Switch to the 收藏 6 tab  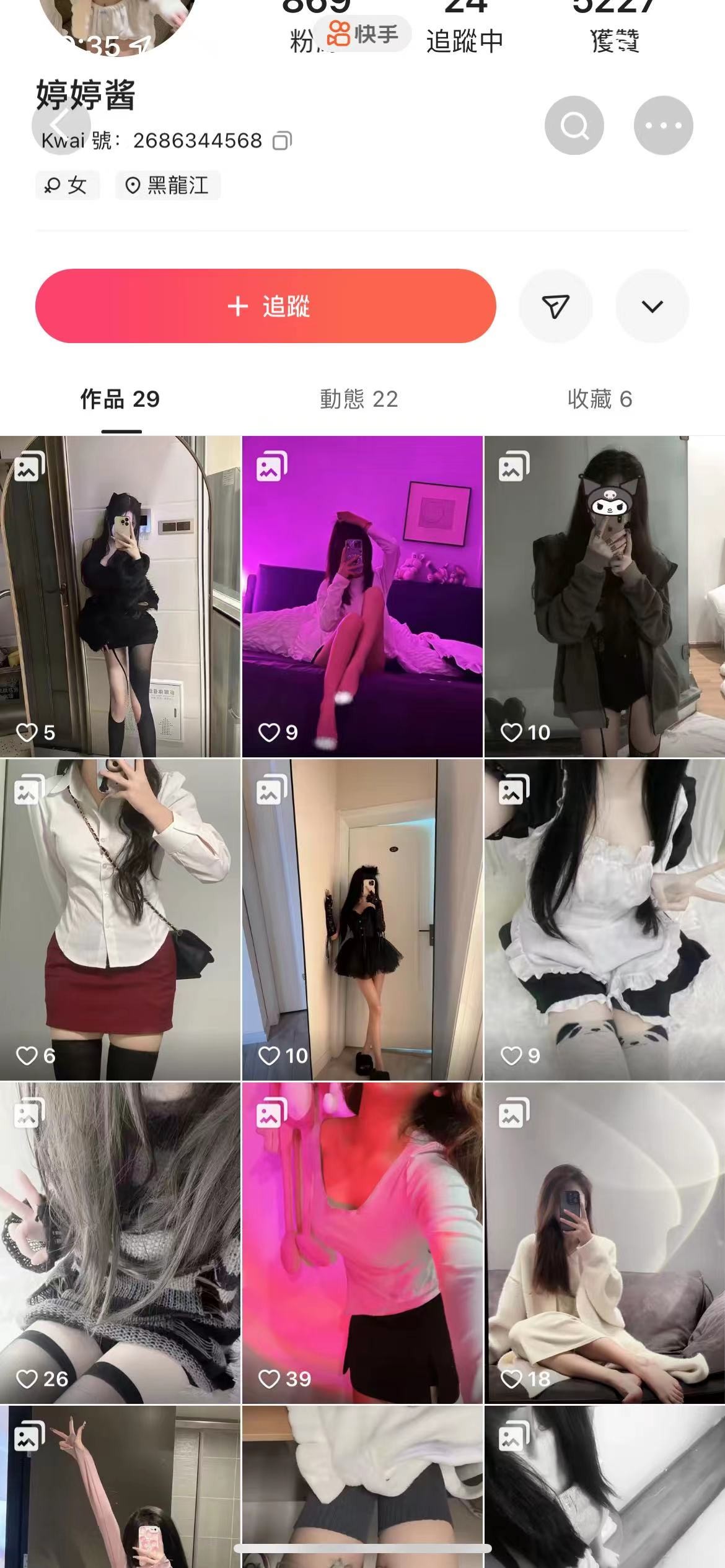tap(600, 399)
